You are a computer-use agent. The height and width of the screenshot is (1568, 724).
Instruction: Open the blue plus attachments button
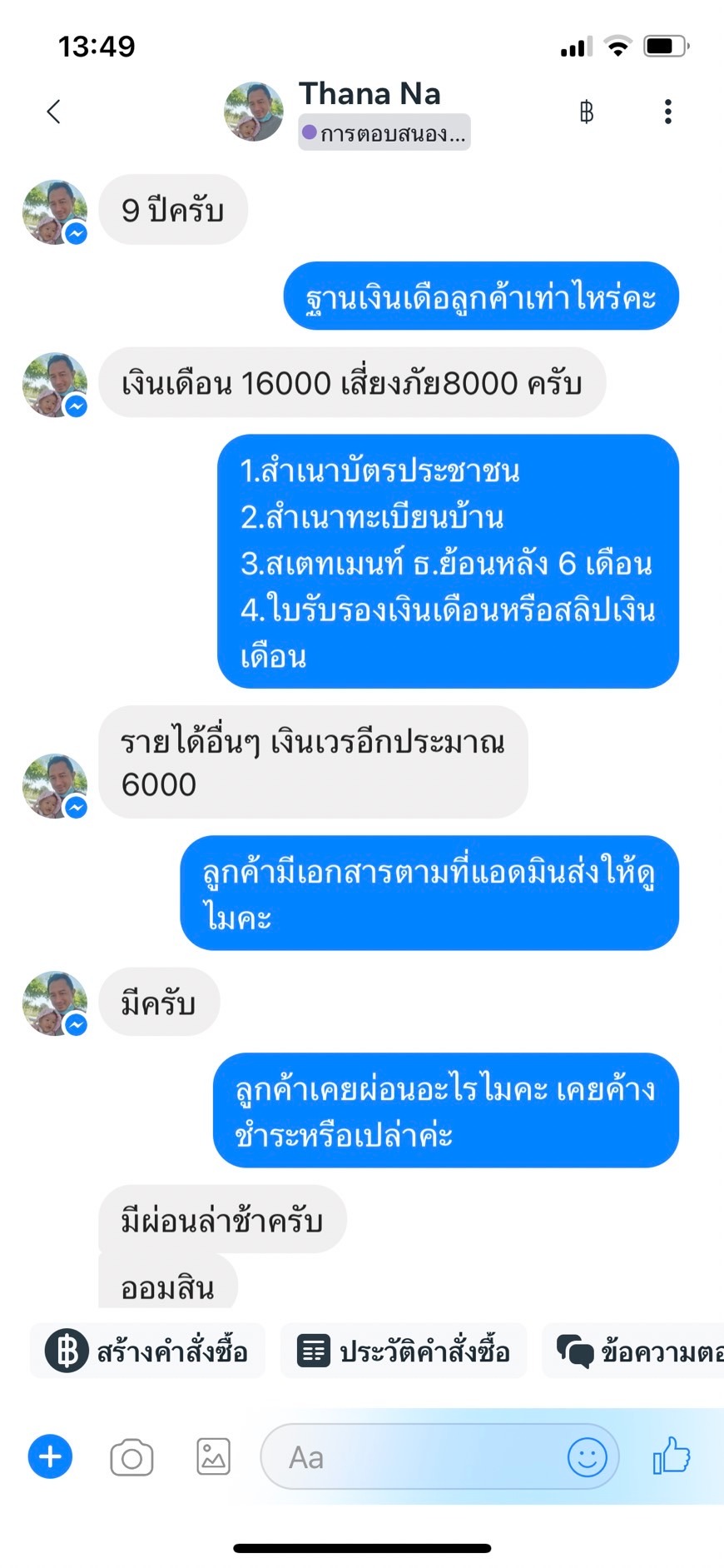click(51, 1457)
